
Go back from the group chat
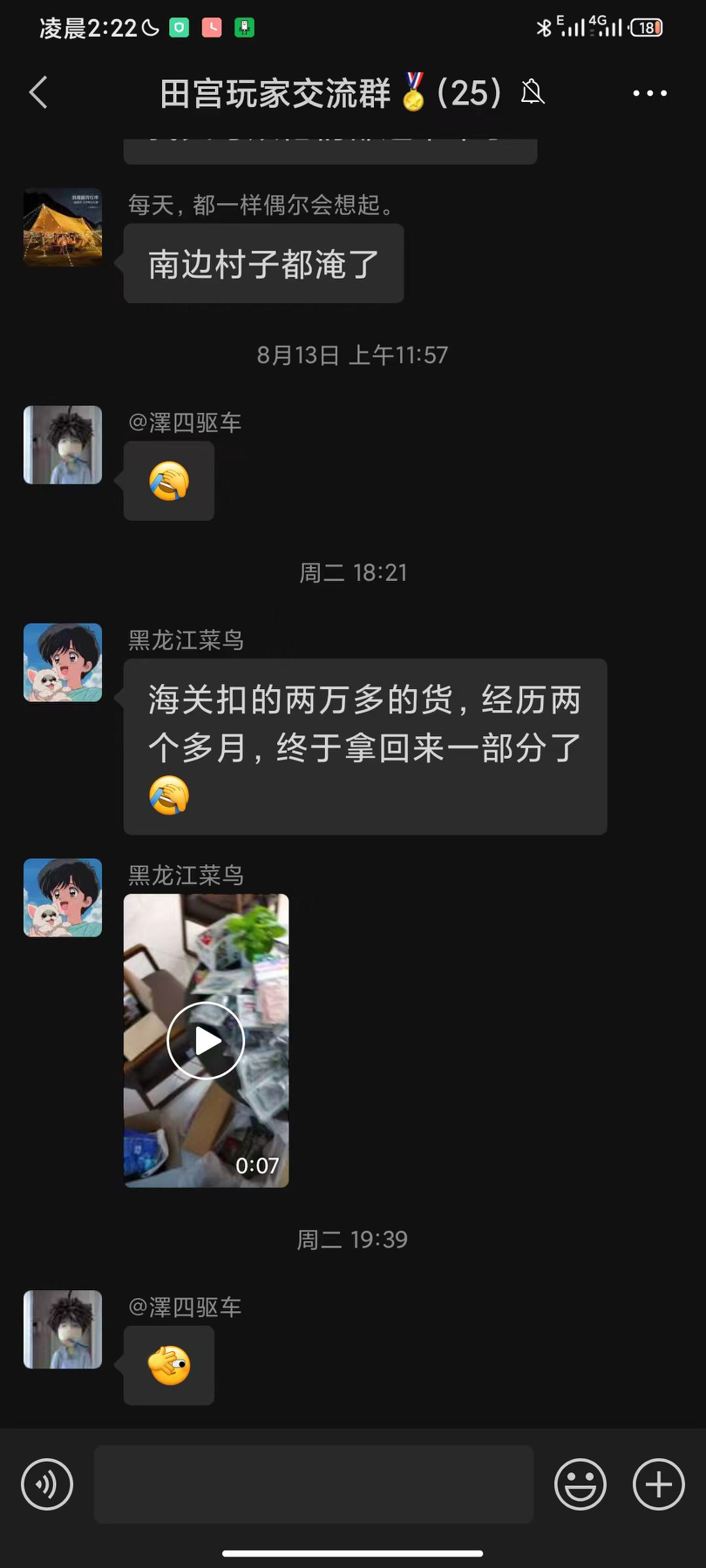pos(38,92)
